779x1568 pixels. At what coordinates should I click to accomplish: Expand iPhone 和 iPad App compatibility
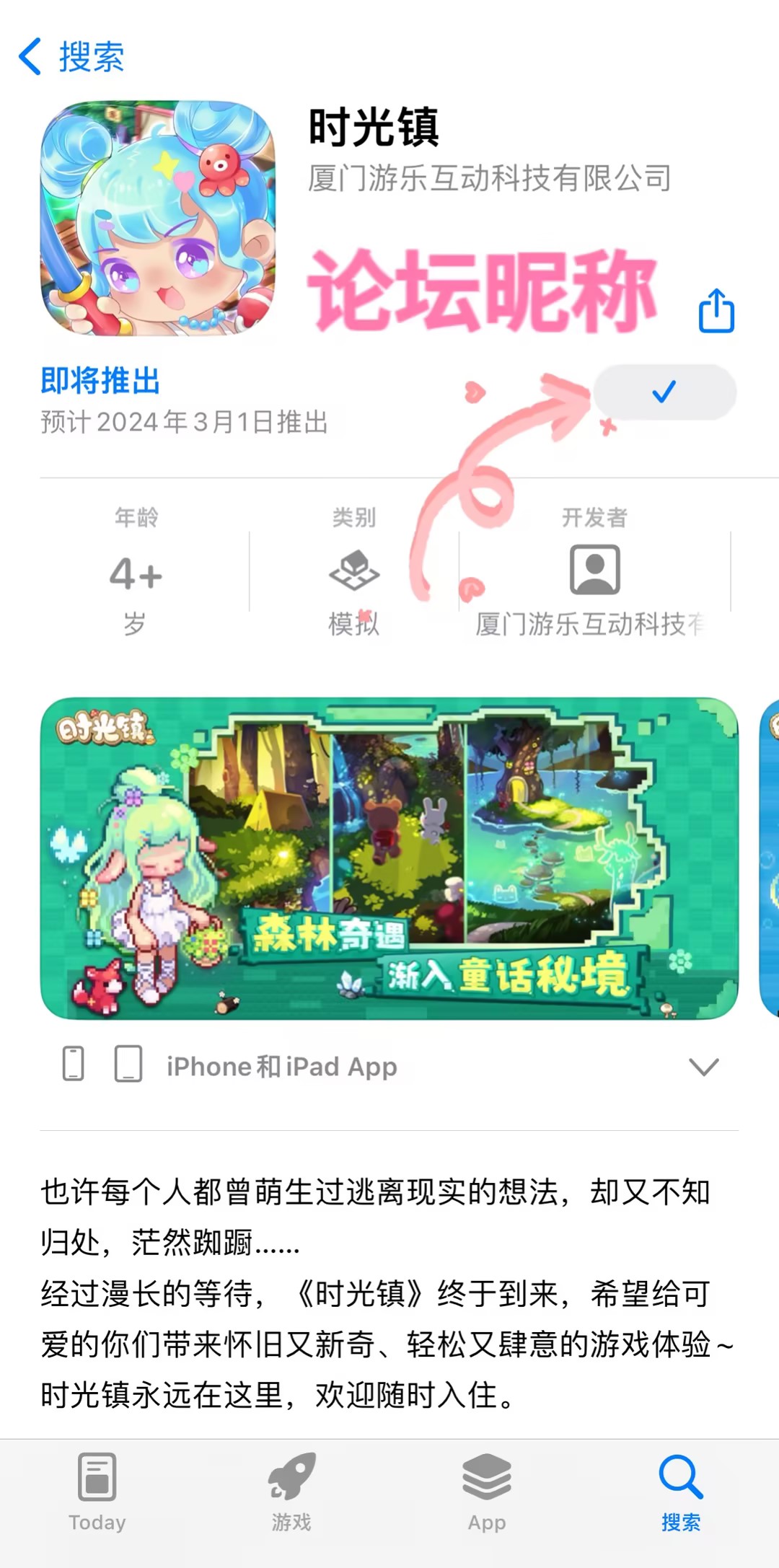pyautogui.click(x=703, y=1066)
